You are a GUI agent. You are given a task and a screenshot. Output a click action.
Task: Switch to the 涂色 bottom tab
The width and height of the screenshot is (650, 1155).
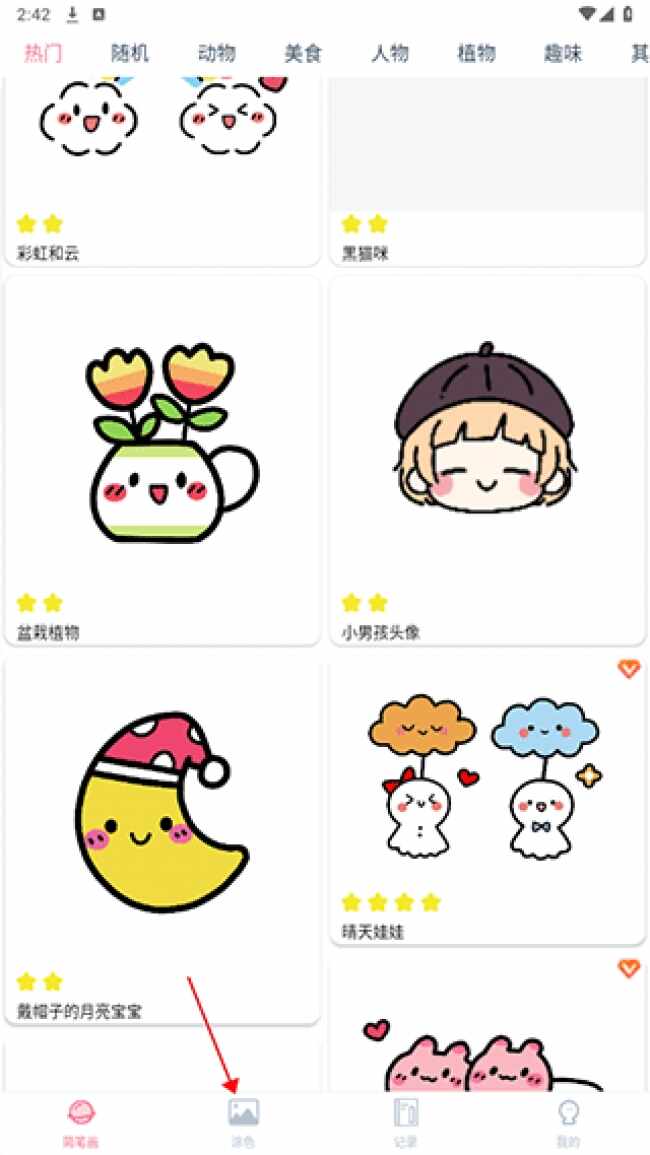tap(243, 1122)
